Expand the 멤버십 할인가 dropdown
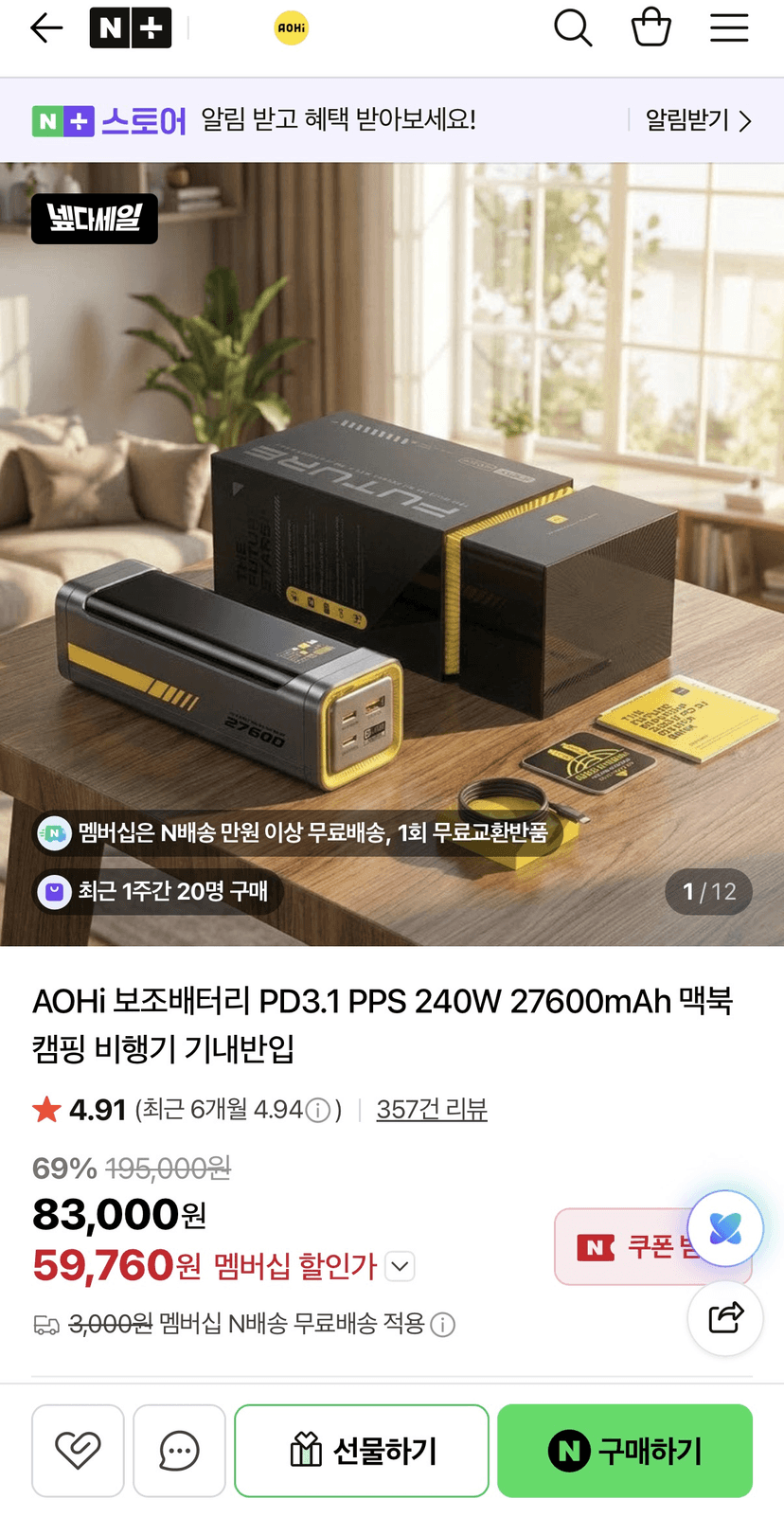Screen dimensions: 784x1517 pyautogui.click(x=401, y=1266)
